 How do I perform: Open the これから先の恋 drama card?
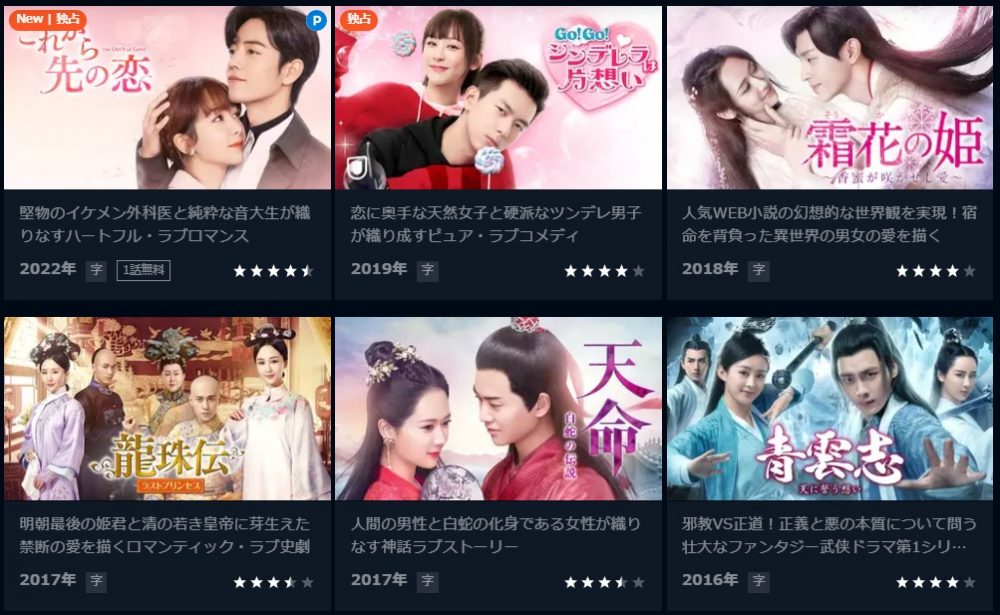click(167, 98)
